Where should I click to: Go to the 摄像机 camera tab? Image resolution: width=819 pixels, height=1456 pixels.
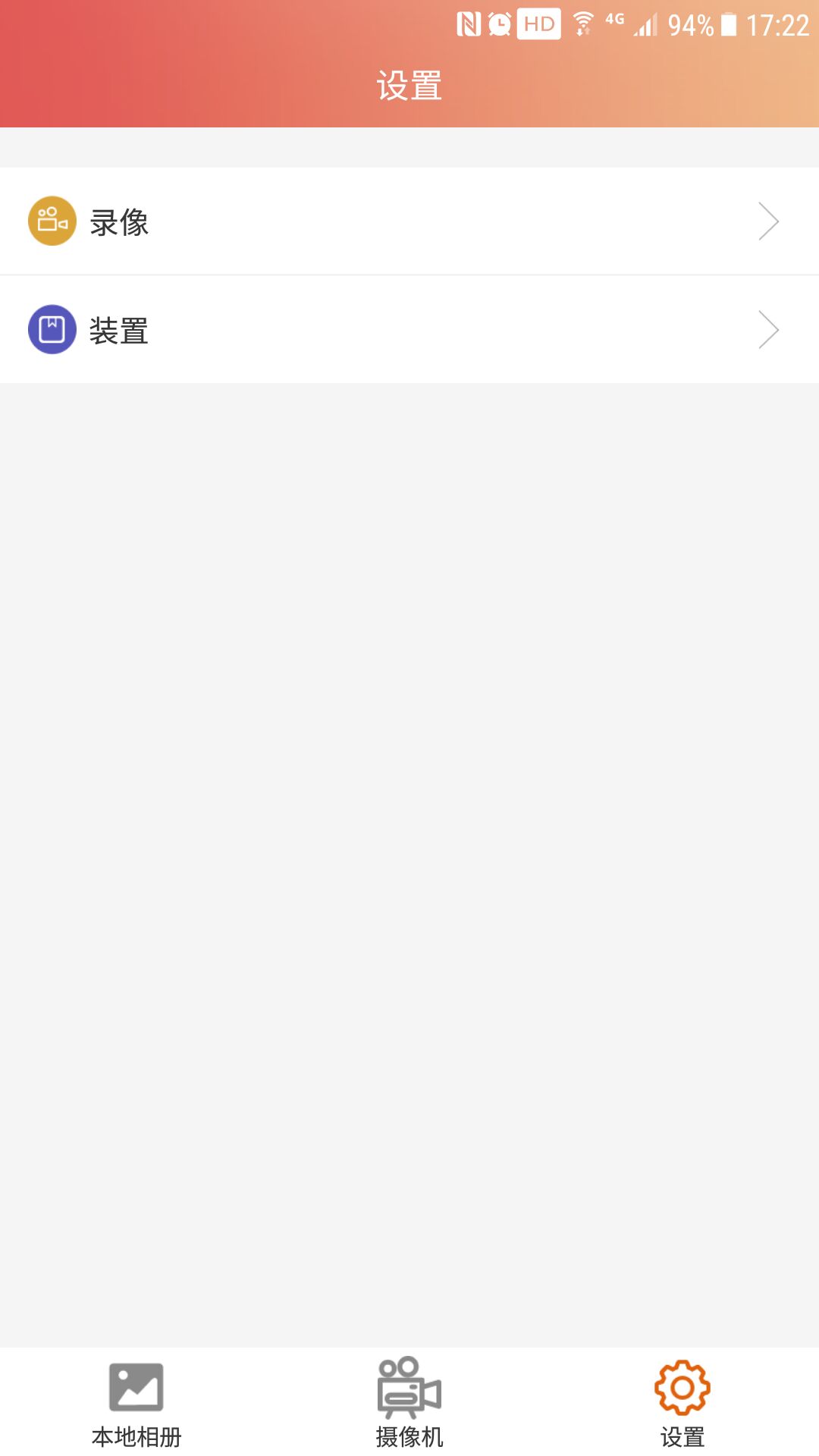coord(409,1403)
